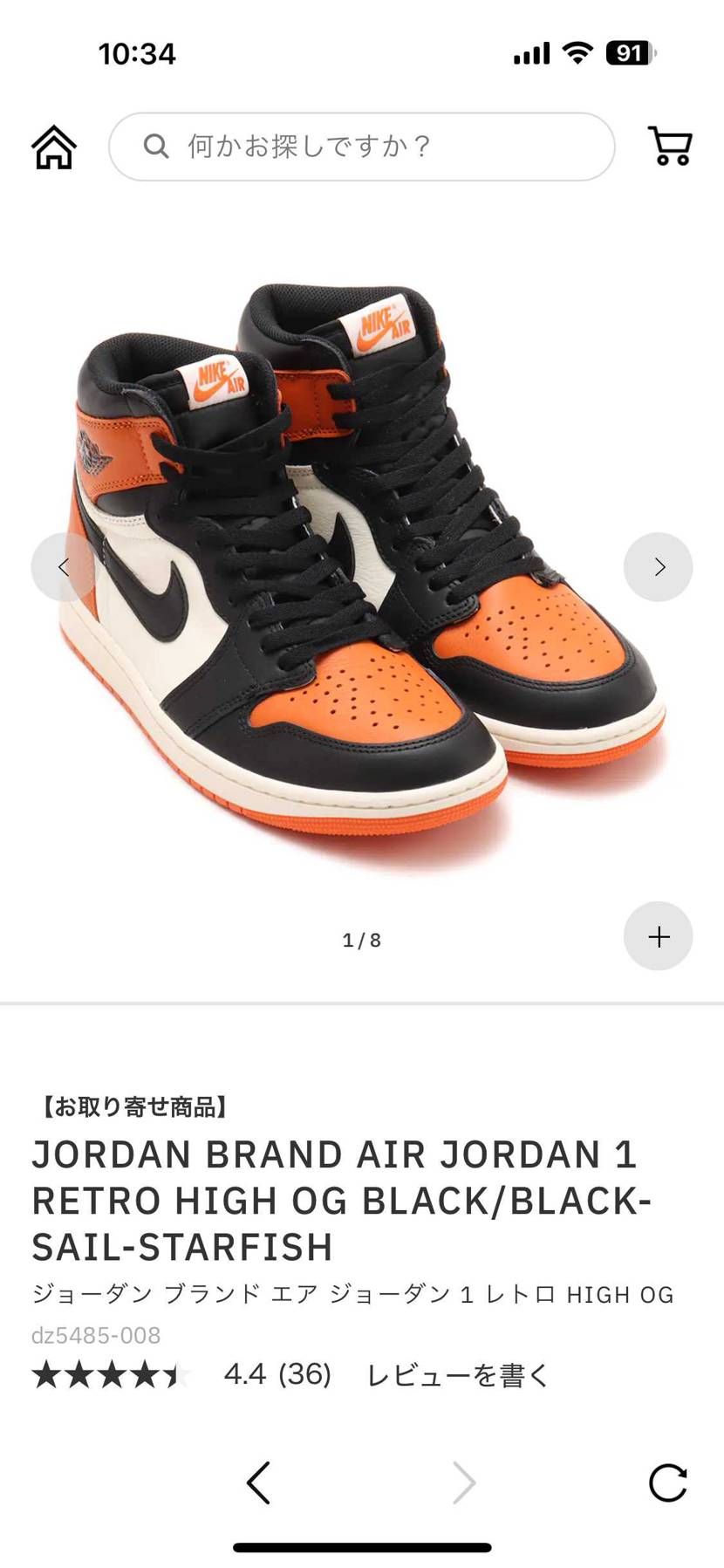724x1568 pixels.
Task: Show the previous product image
Action: pyautogui.click(x=65, y=567)
